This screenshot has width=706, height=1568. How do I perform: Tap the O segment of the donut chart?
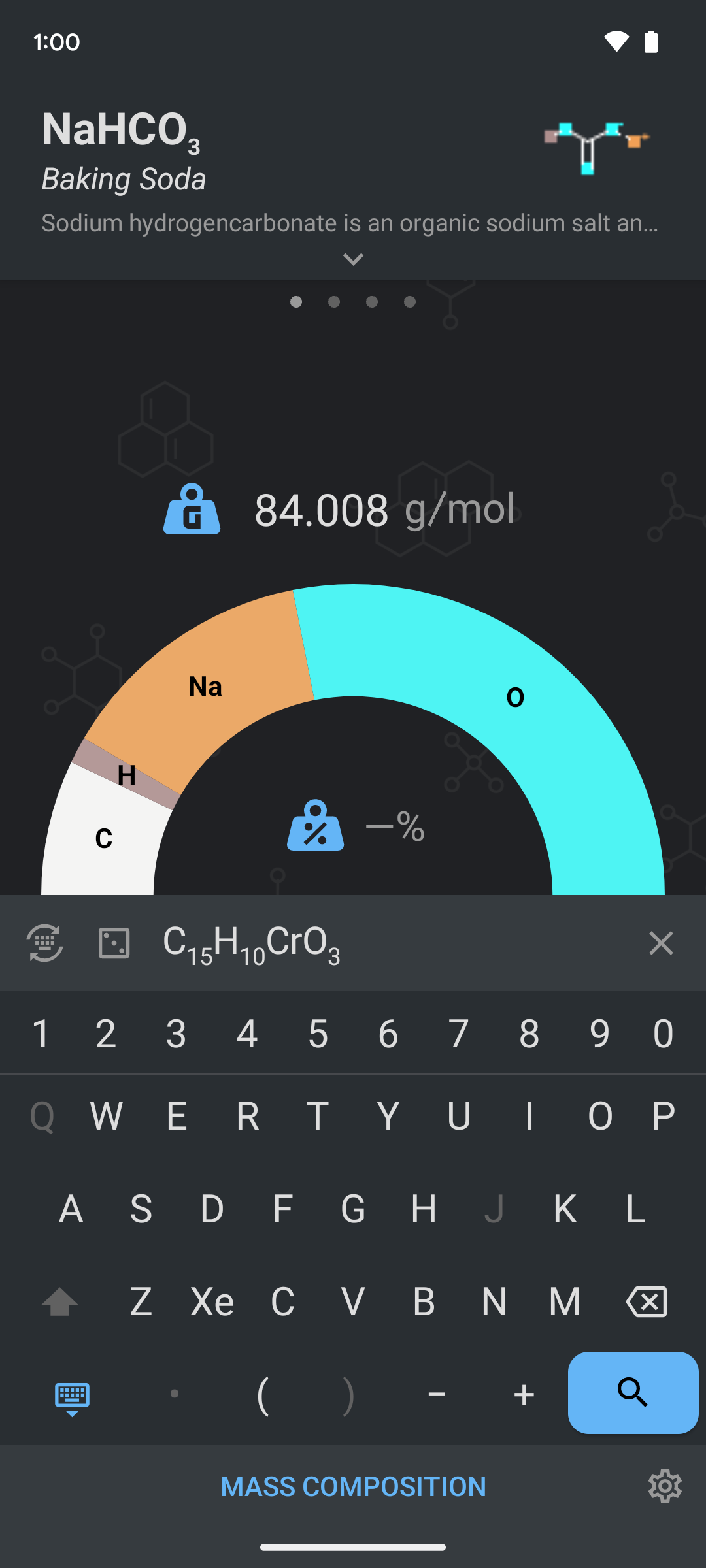[x=516, y=697]
